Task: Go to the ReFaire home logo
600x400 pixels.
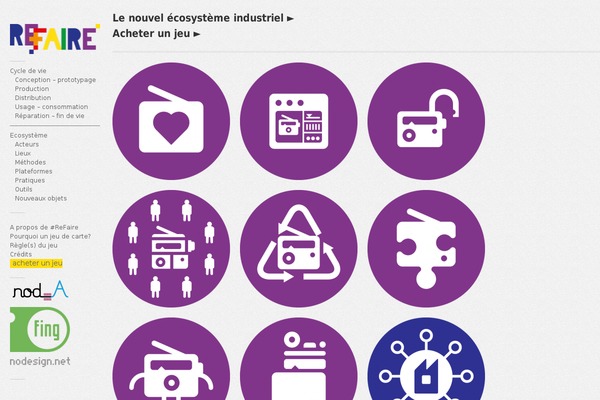Action: point(54,37)
